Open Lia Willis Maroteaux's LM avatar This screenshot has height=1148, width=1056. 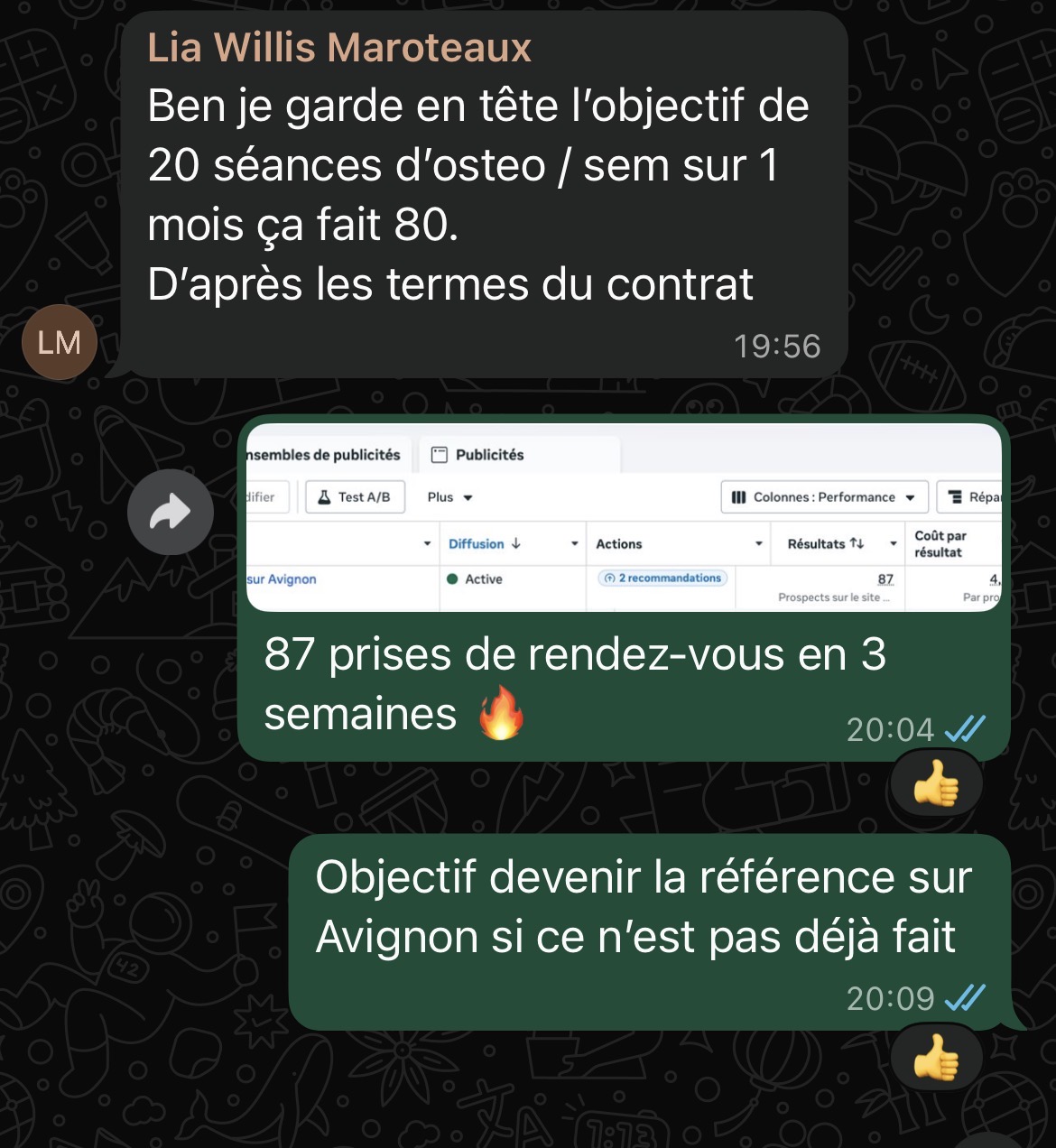coord(60,342)
